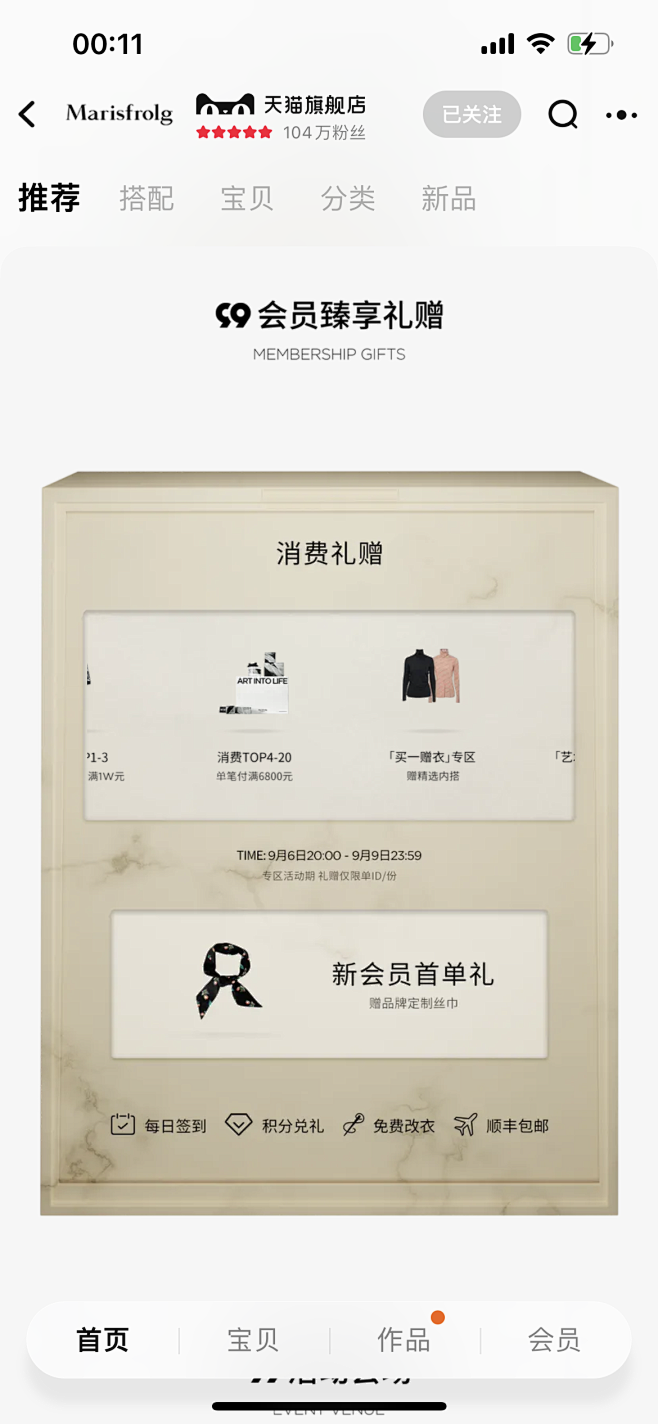
Task: Switch to the bottom 宝贝 tab
Action: pos(253,1340)
